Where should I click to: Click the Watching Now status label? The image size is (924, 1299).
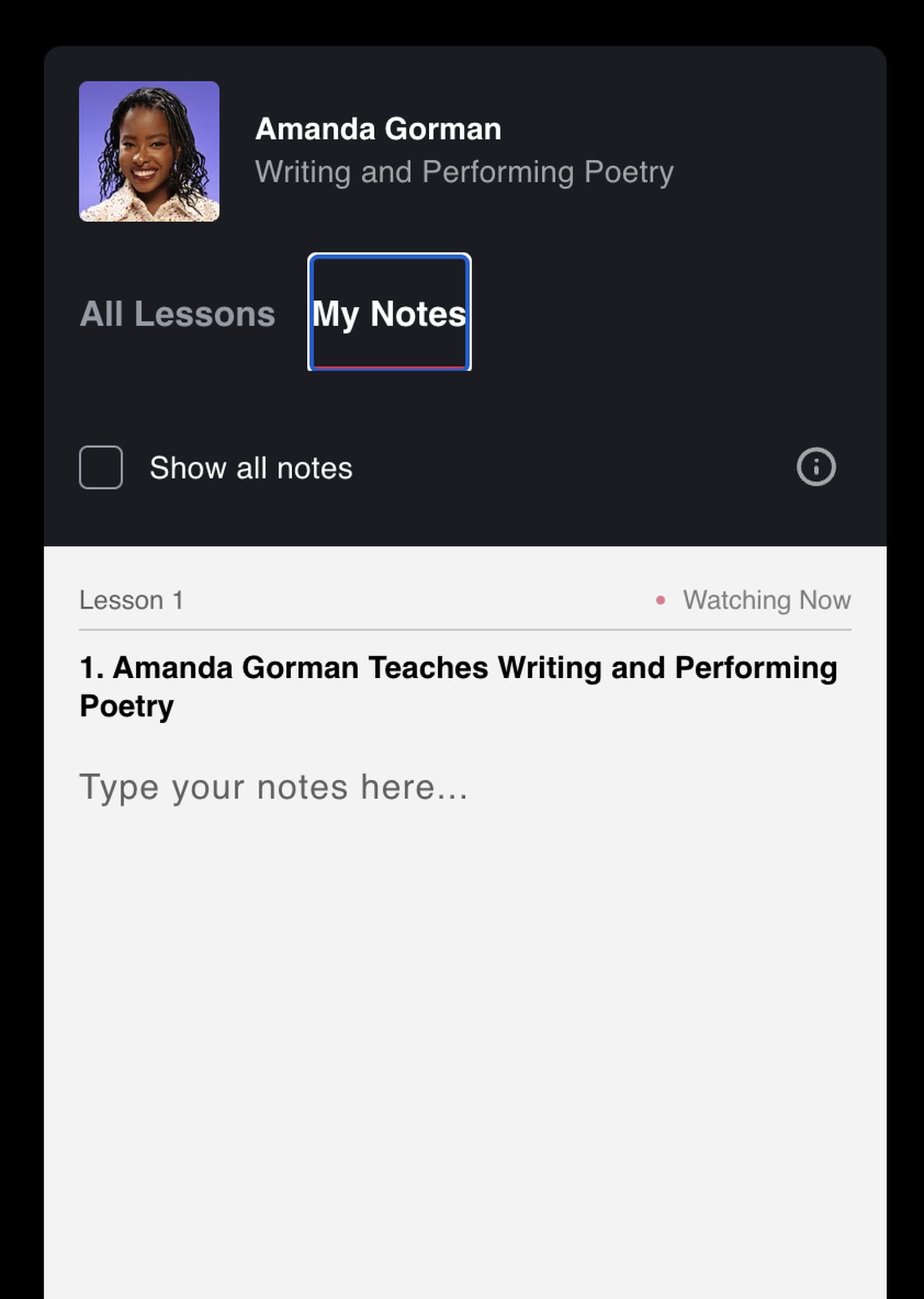tap(767, 600)
